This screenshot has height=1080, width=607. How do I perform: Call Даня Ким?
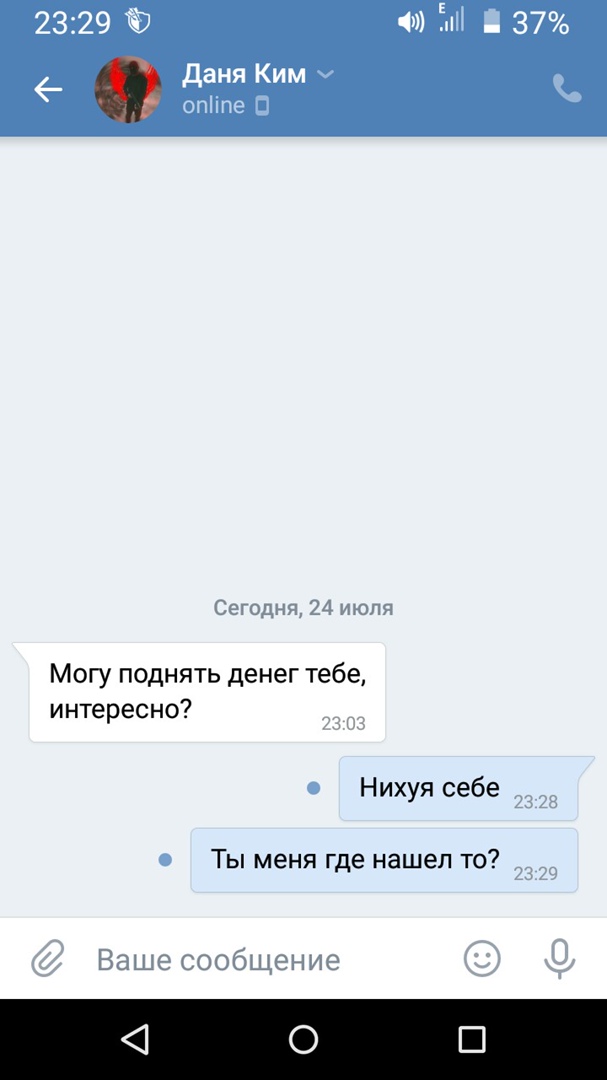pos(566,90)
